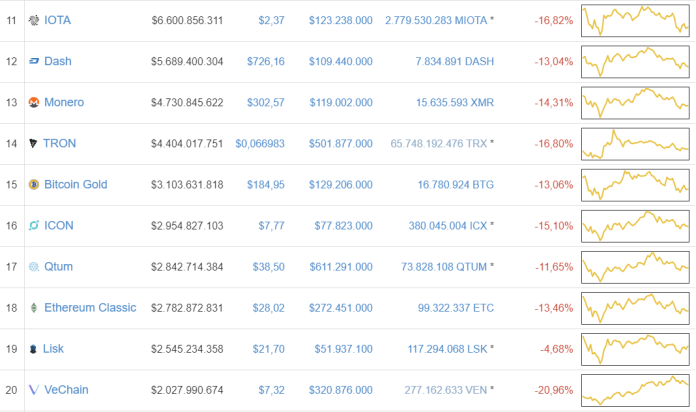Open the Qtum coin page
Viewport: 696px width, 412px height.
pyautogui.click(x=58, y=267)
